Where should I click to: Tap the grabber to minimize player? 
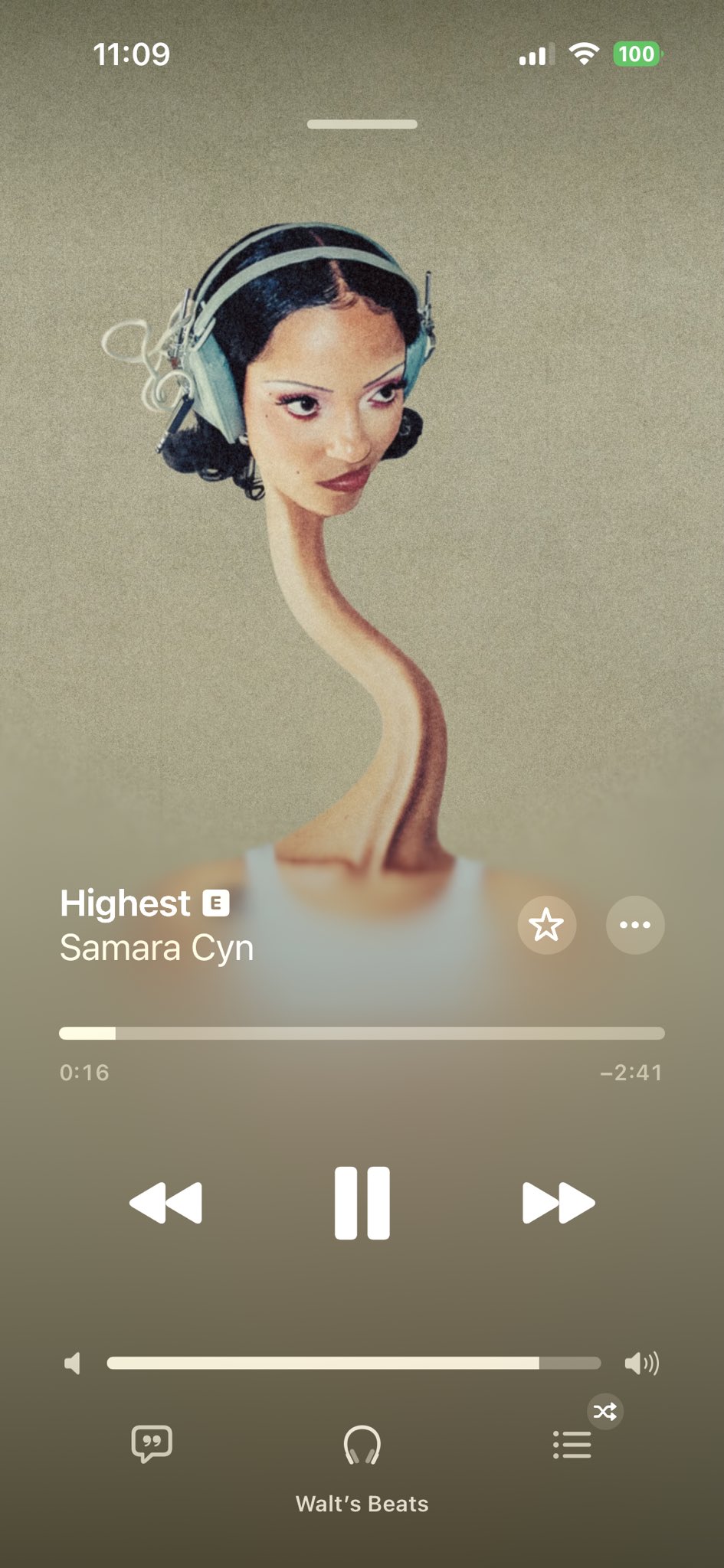362,124
